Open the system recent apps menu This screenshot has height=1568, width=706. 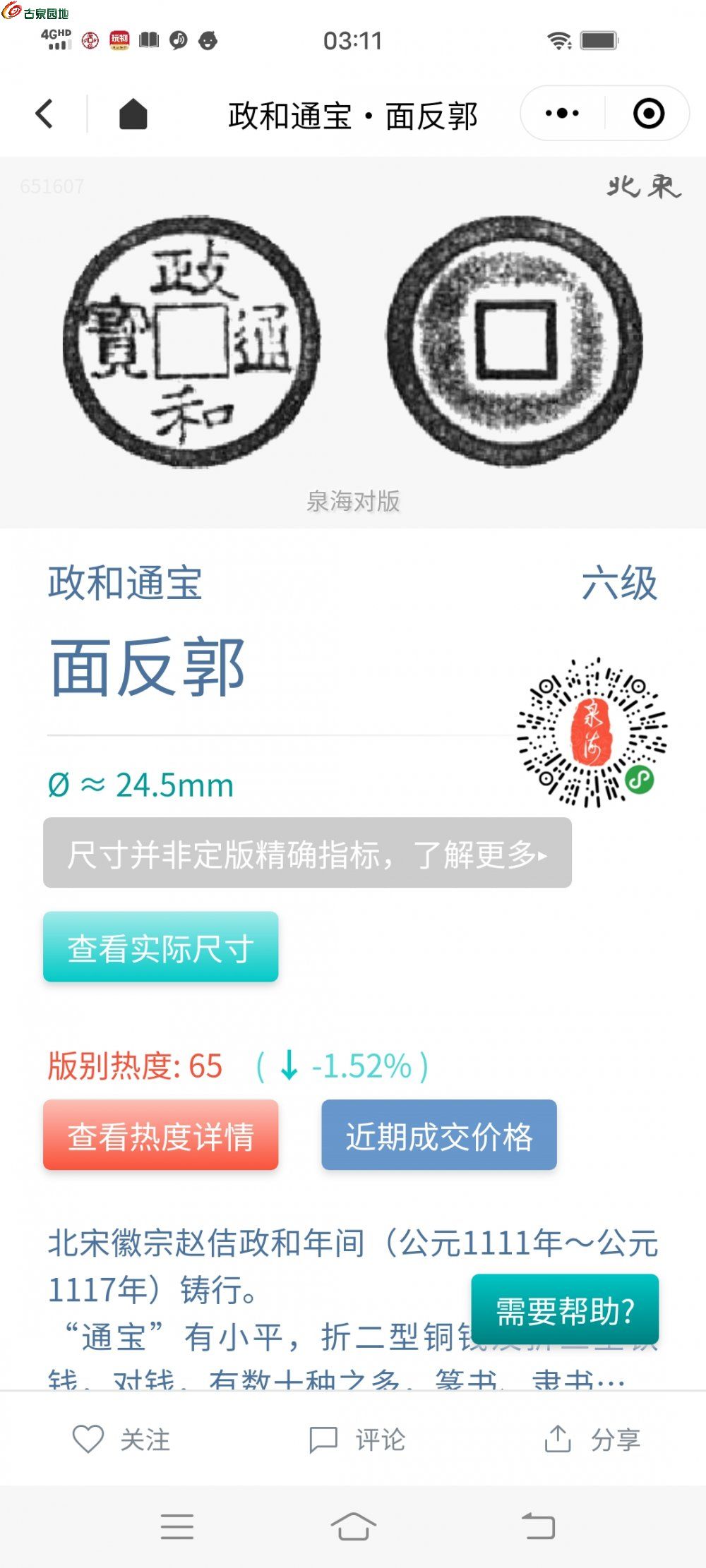(176, 1526)
